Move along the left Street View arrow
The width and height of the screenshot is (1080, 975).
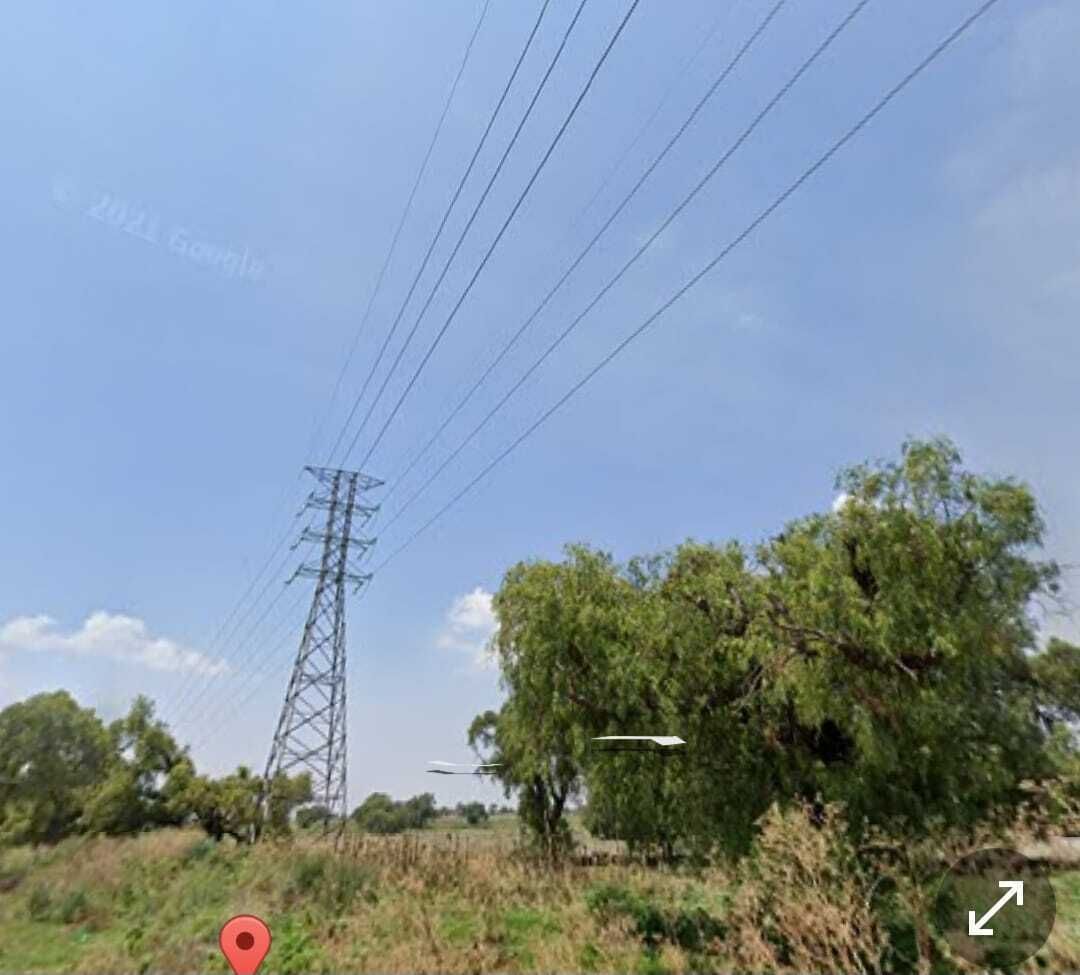(463, 768)
